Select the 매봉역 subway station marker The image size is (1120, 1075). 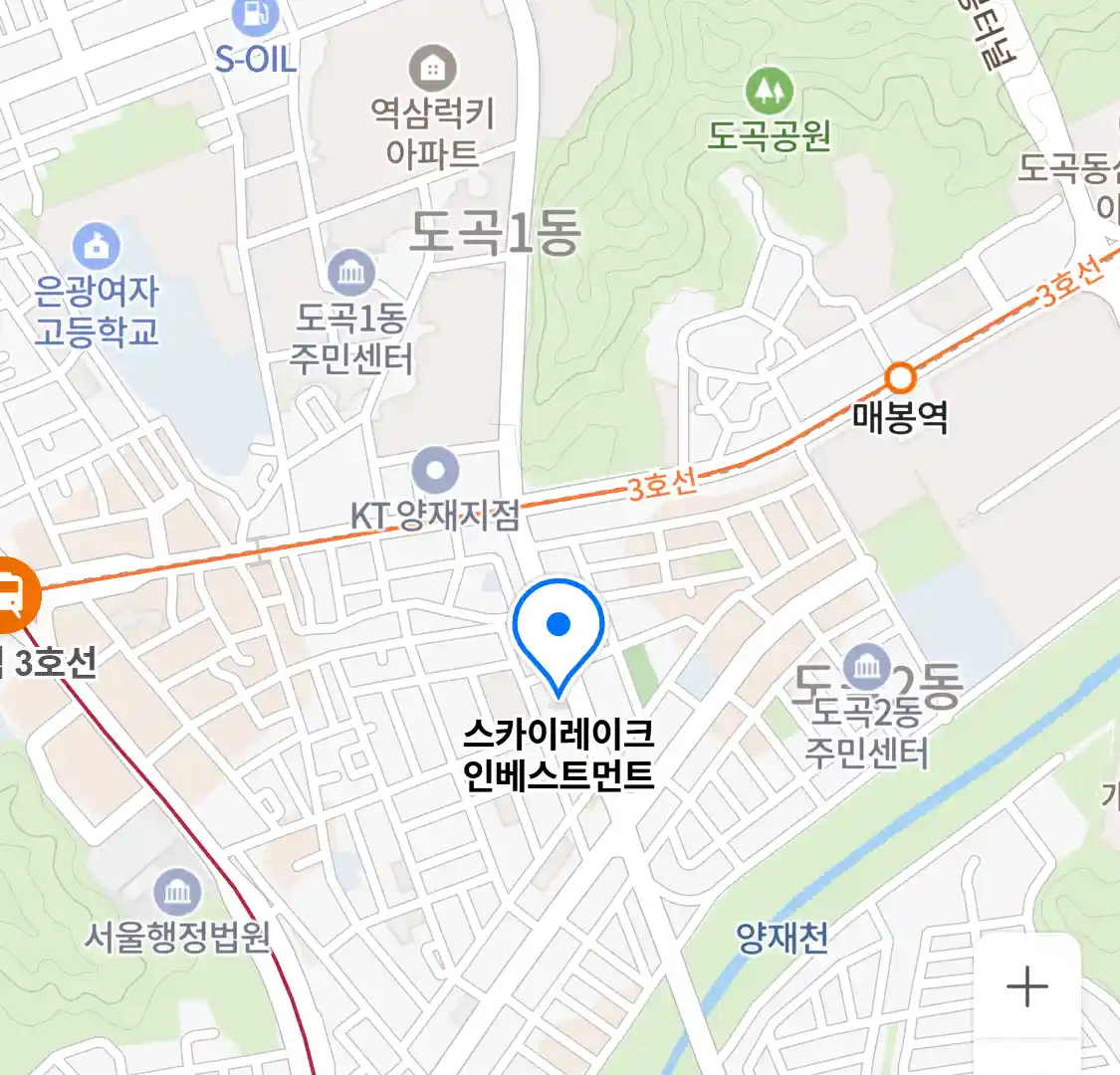point(900,379)
